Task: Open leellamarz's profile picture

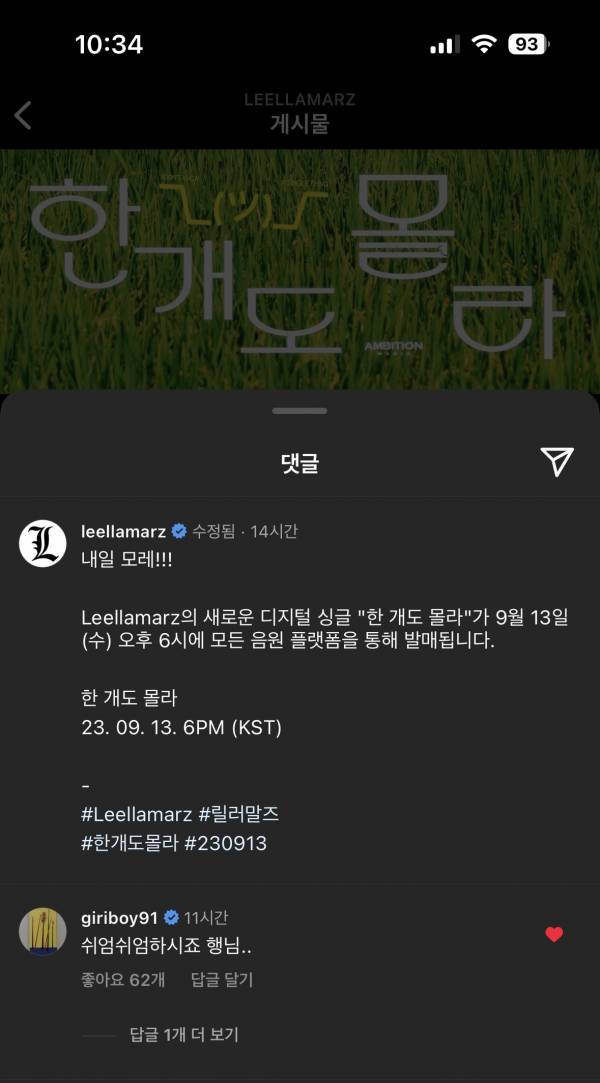Action: 43,542
